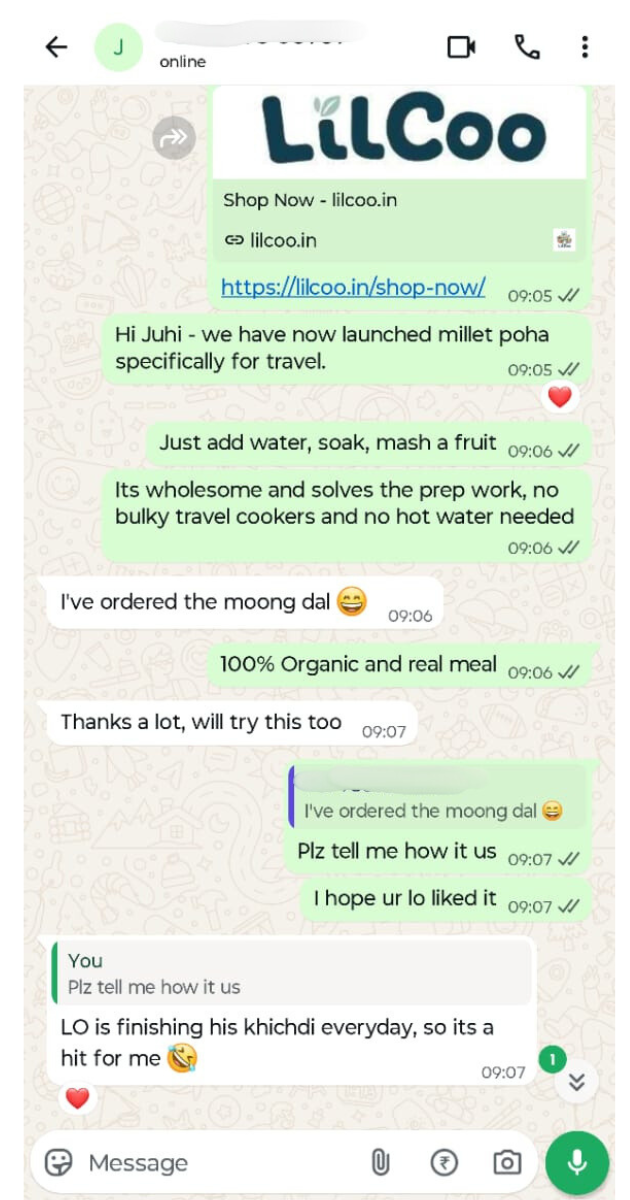Attach a file with the paperclip

tap(380, 1162)
